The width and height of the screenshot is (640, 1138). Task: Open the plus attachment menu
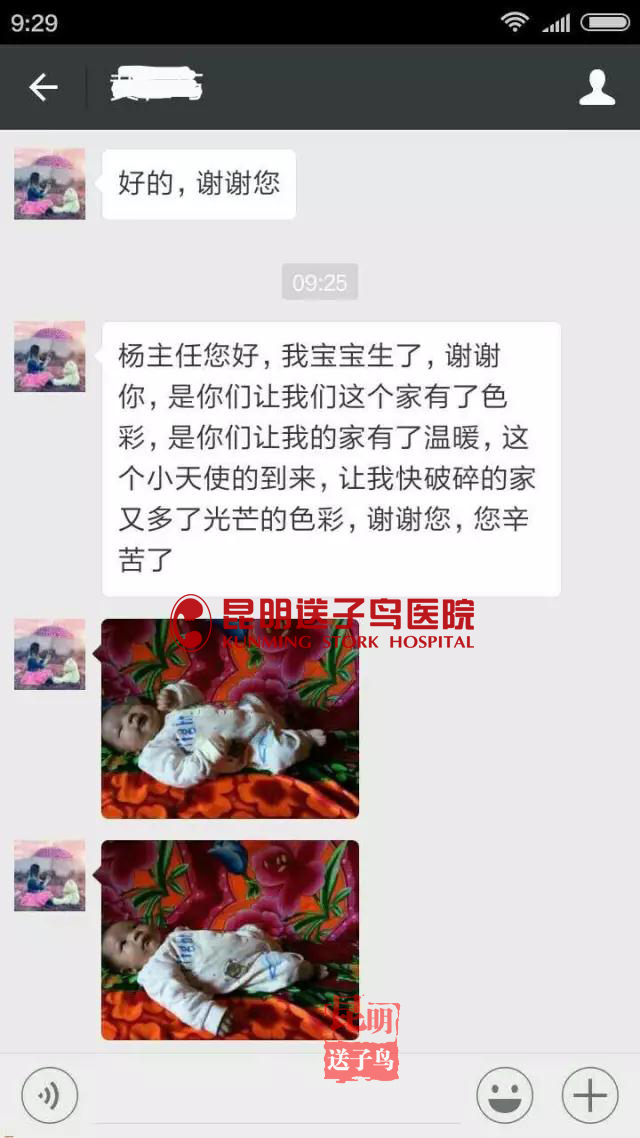click(589, 1095)
